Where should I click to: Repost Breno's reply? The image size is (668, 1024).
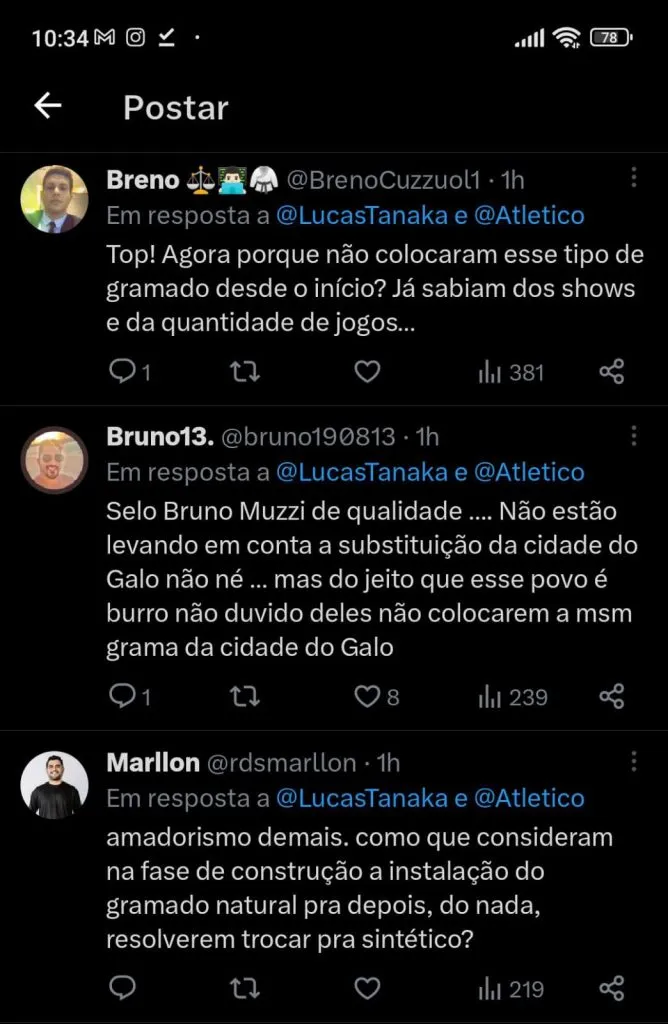click(x=245, y=372)
